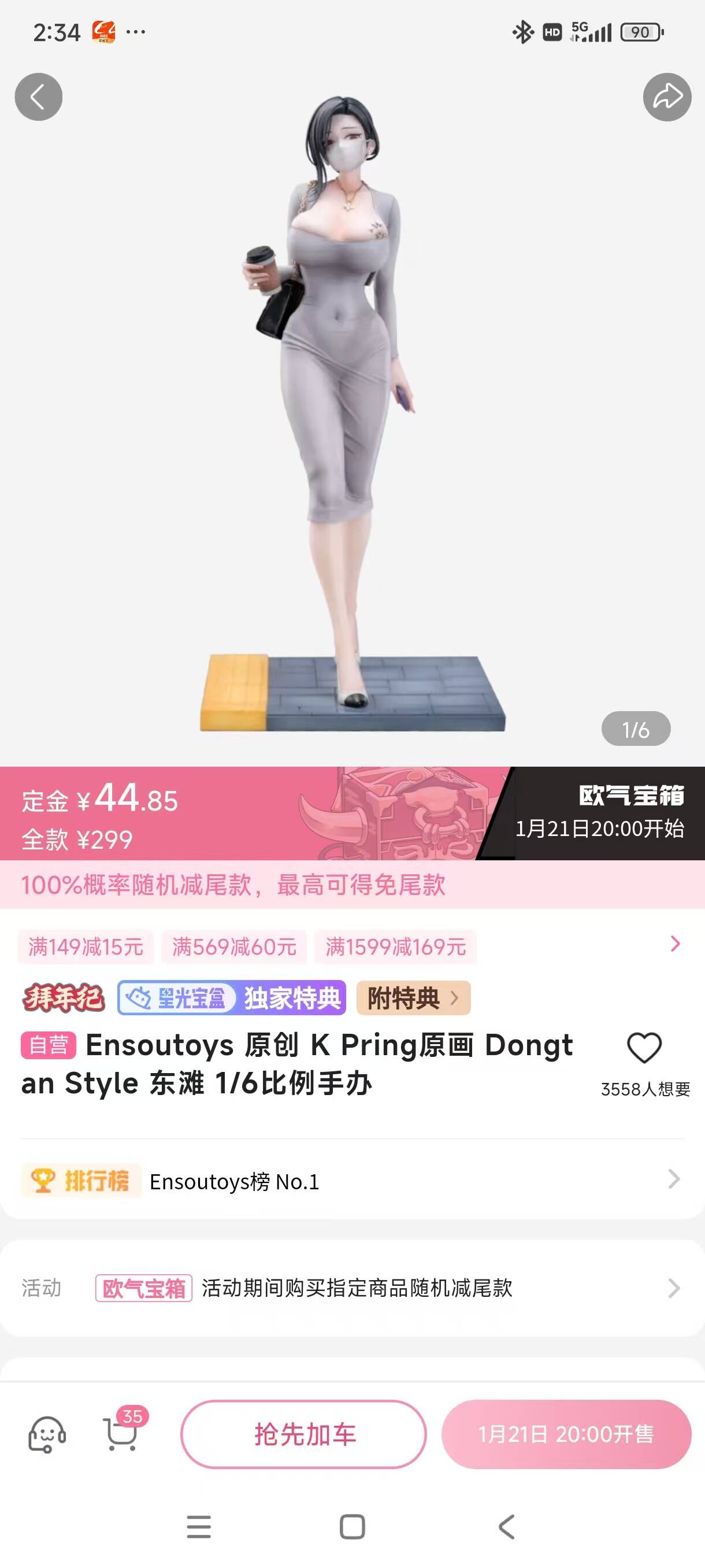The width and height of the screenshot is (705, 1568).
Task: Open the 附特典 bonus details
Action: (413, 998)
